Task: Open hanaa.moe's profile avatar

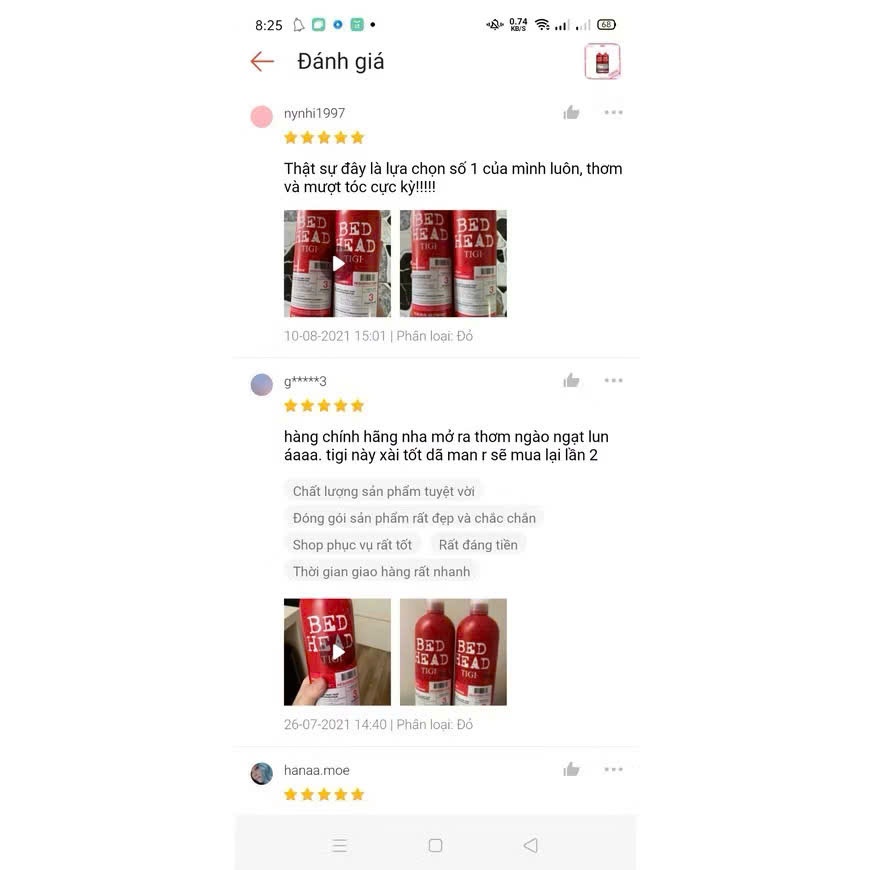Action: (x=262, y=773)
